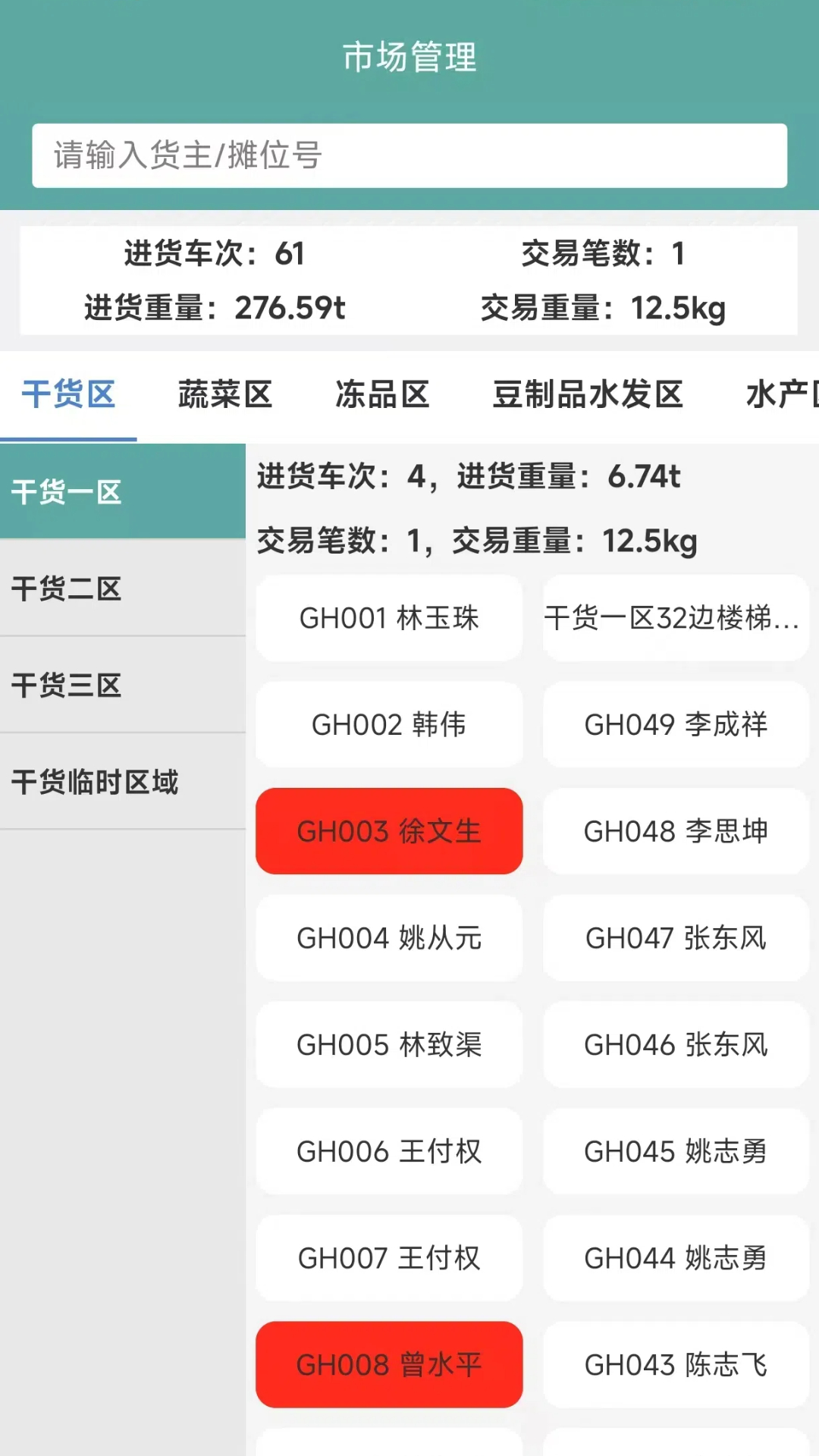Select stall GH004 姚从元
This screenshot has height=1456, width=819.
pos(389,938)
